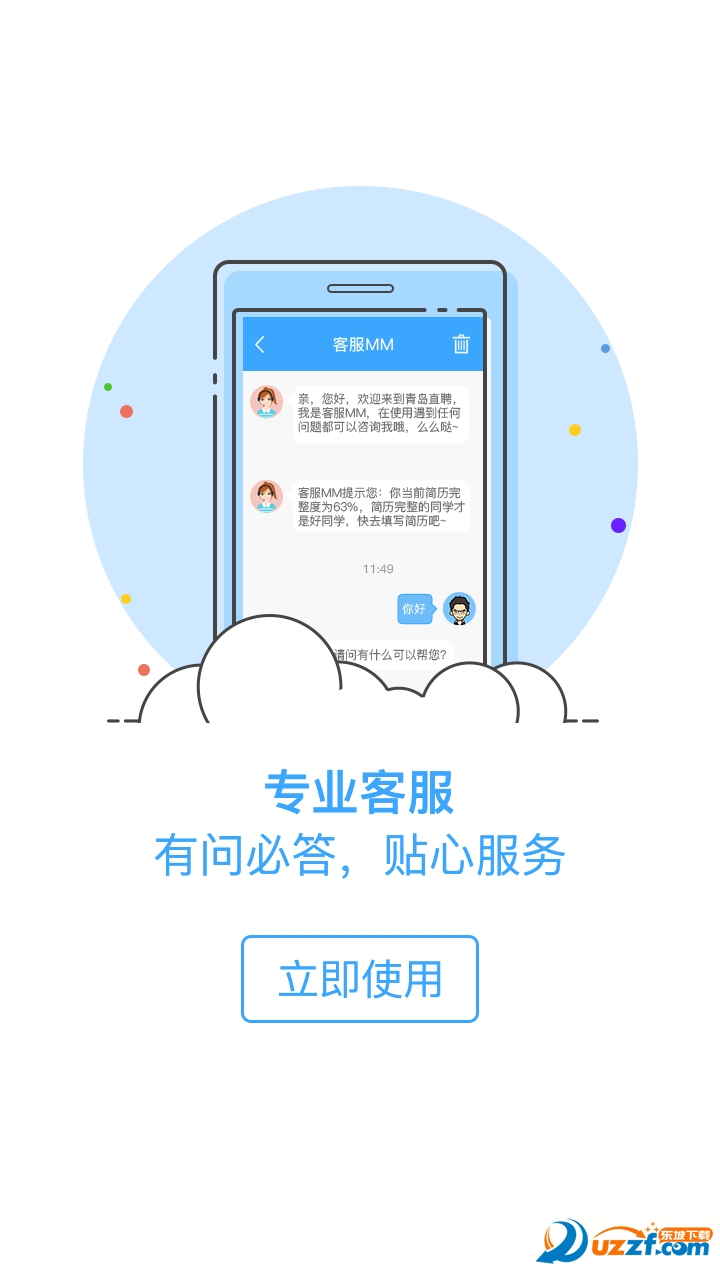Tap the 立即使用 button

pyautogui.click(x=360, y=979)
